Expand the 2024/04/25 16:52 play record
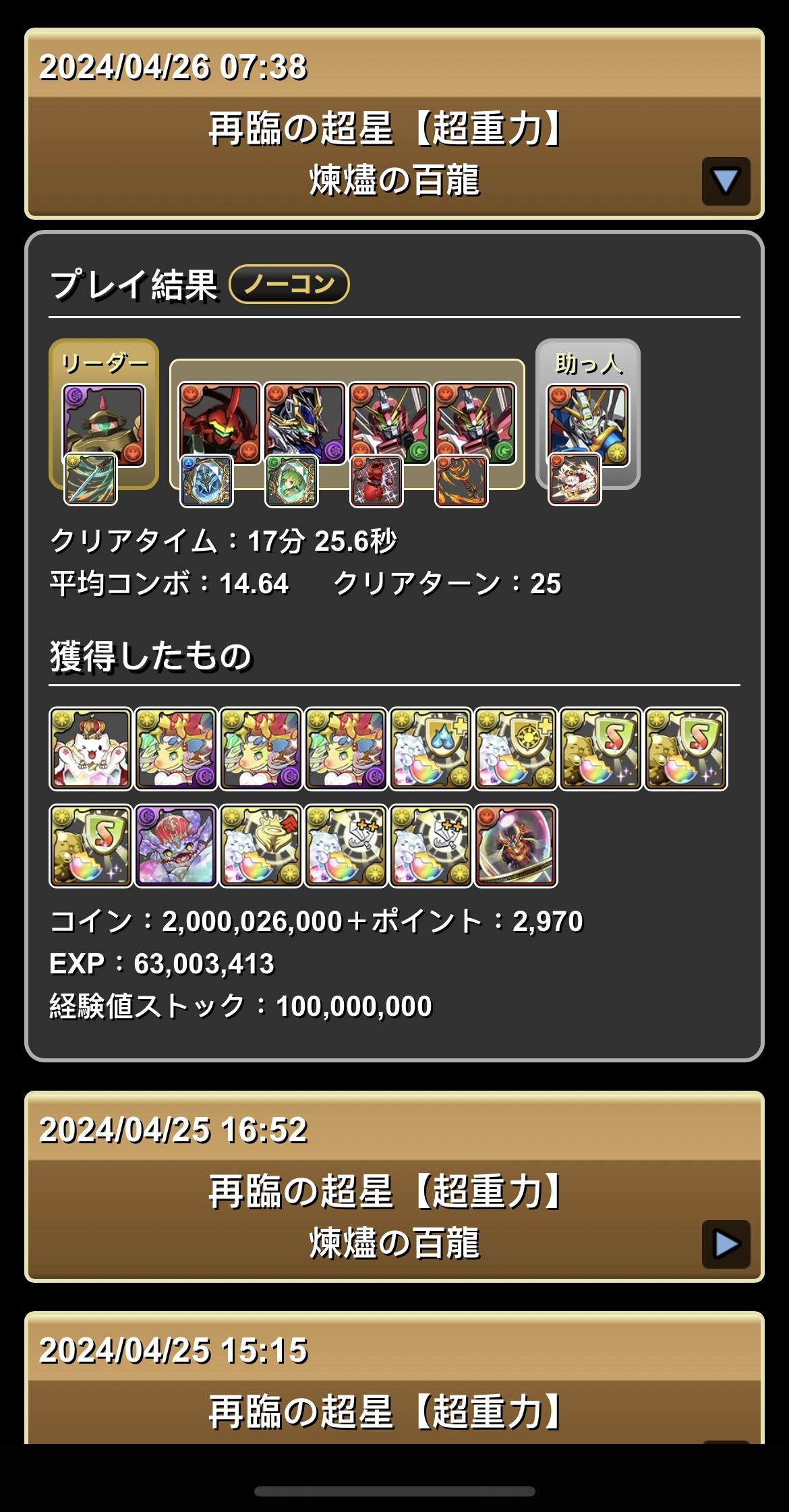This screenshot has height=1512, width=789. click(726, 1244)
